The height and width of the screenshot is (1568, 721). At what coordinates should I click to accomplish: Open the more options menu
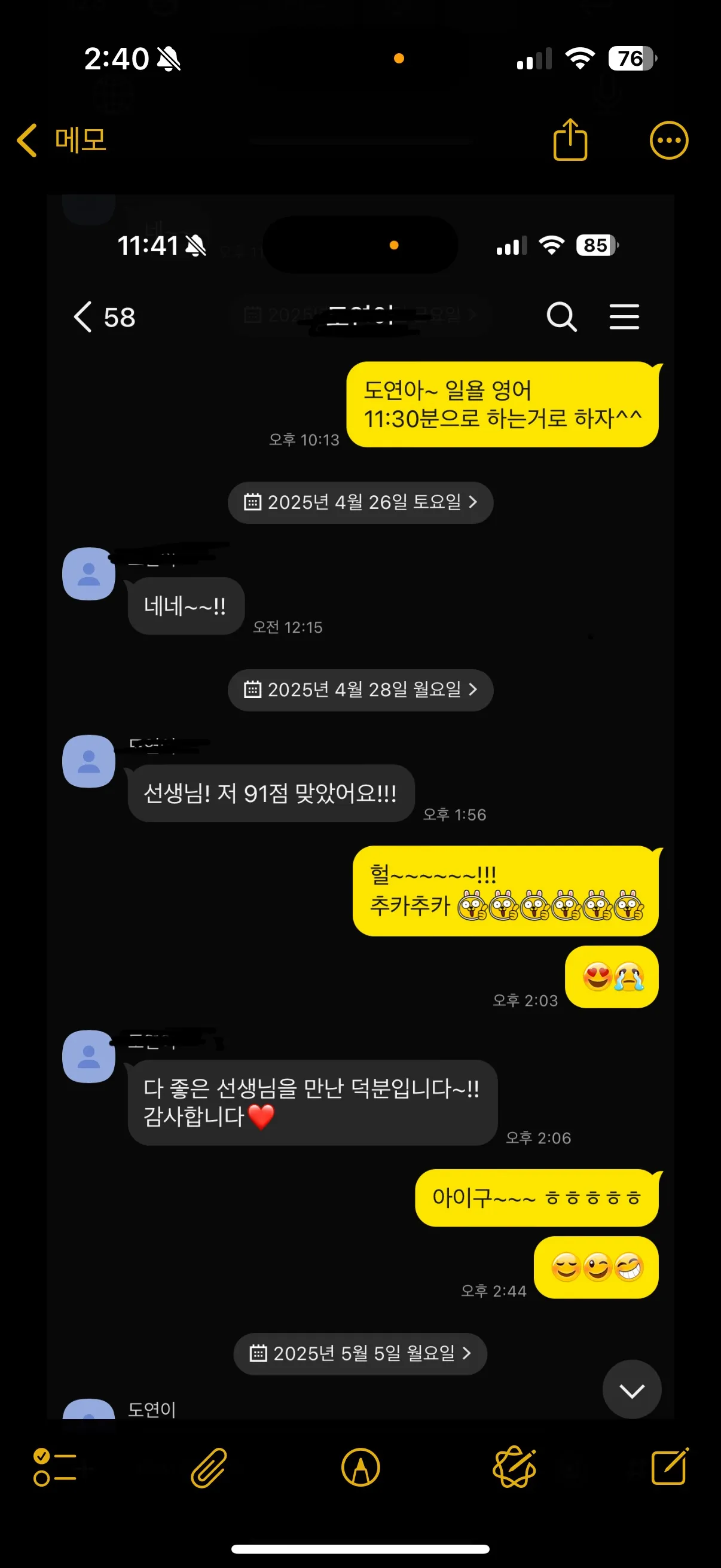pos(668,141)
